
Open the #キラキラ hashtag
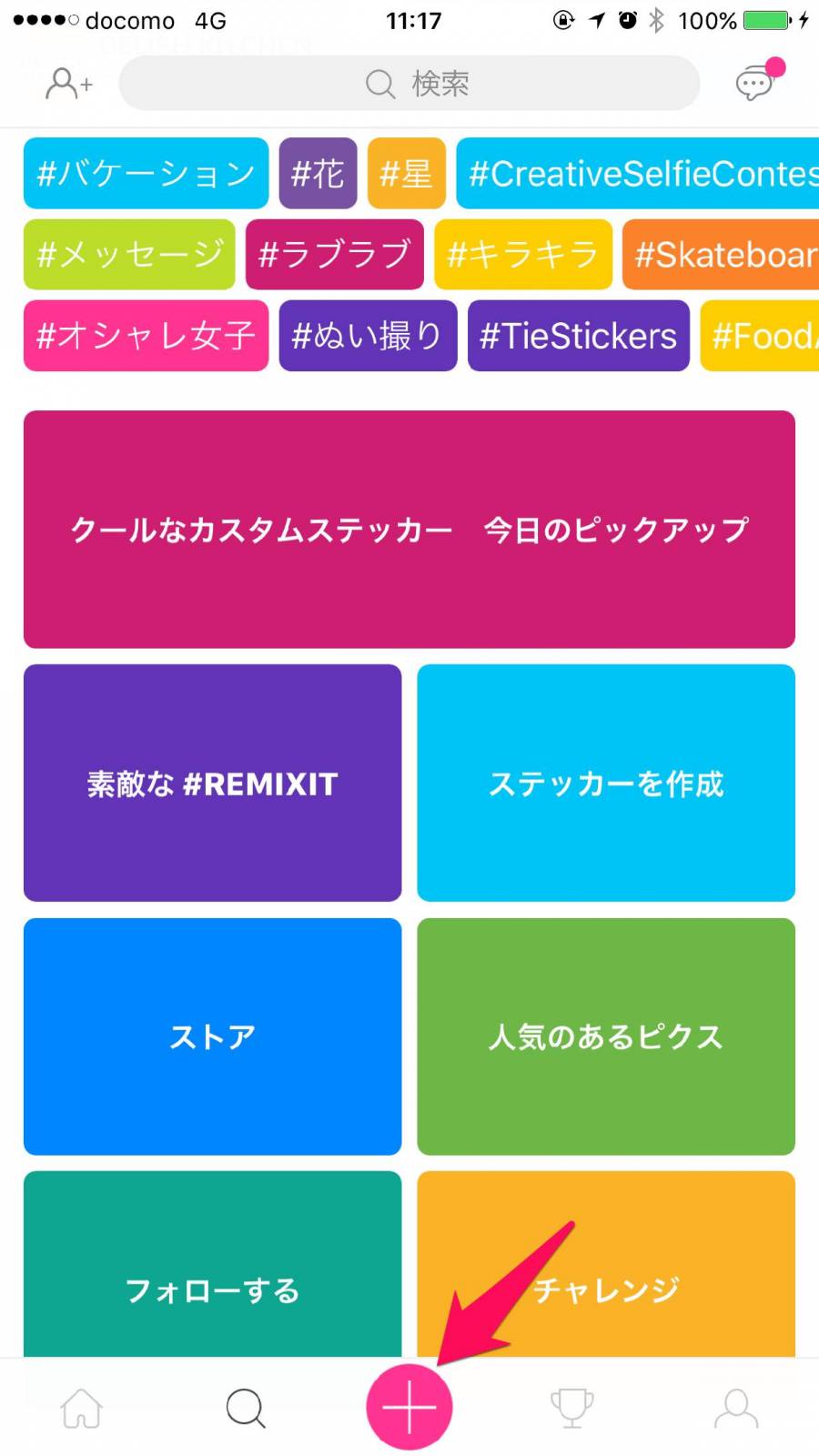pos(523,254)
